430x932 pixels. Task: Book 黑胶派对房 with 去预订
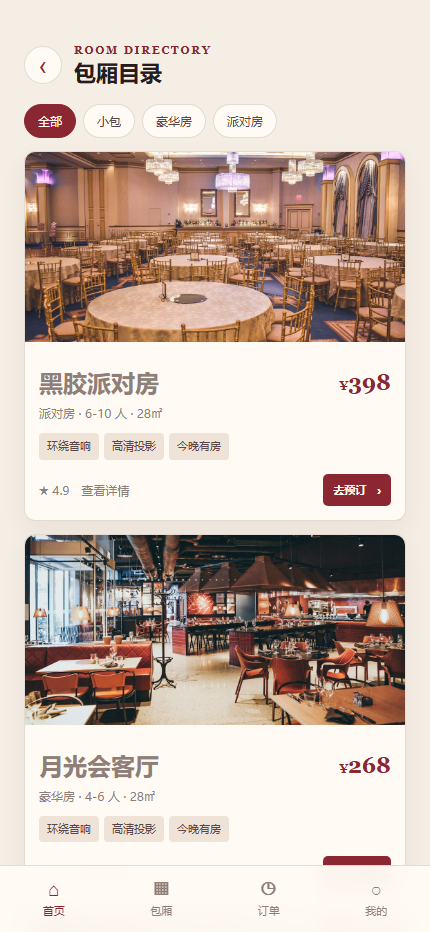pyautogui.click(x=357, y=490)
